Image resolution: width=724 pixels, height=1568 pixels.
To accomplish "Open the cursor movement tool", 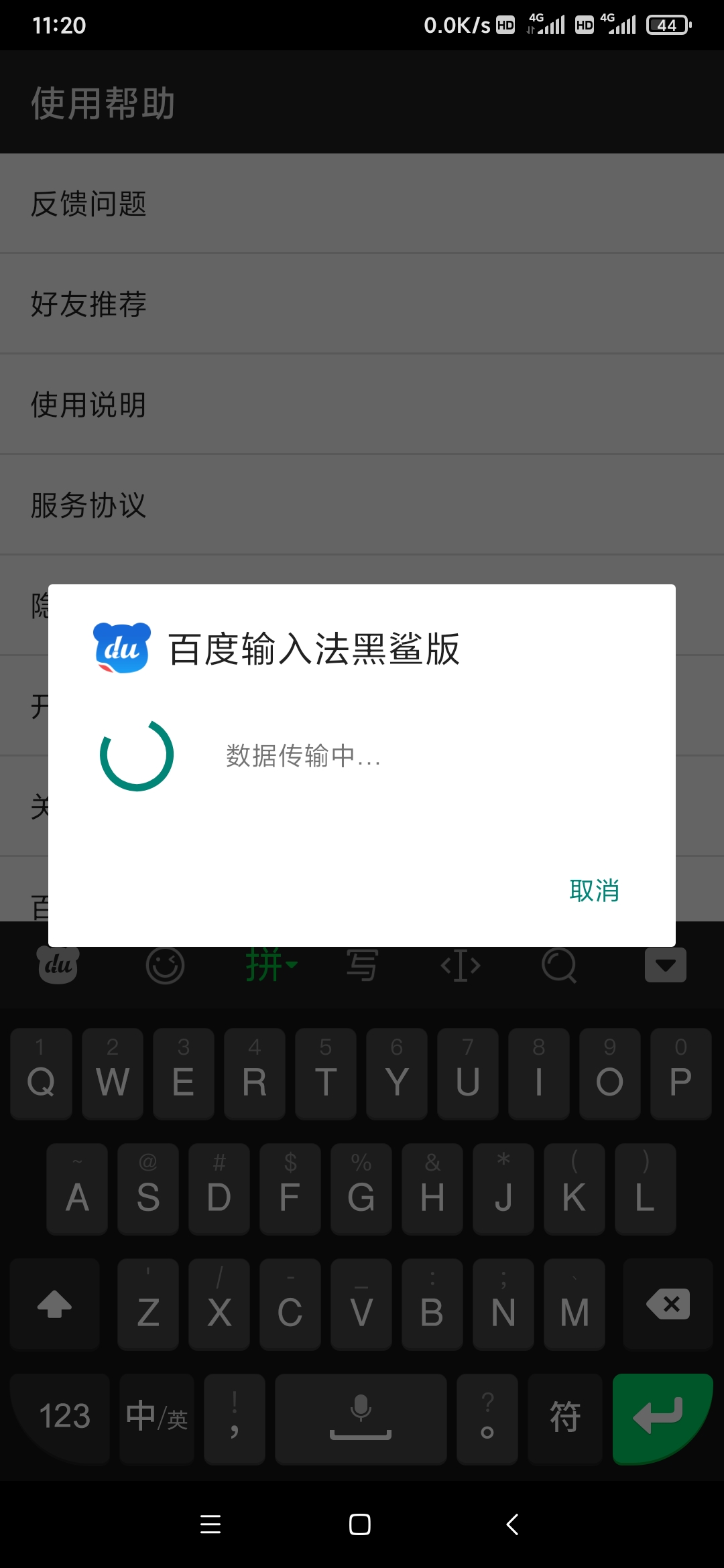I will click(461, 965).
